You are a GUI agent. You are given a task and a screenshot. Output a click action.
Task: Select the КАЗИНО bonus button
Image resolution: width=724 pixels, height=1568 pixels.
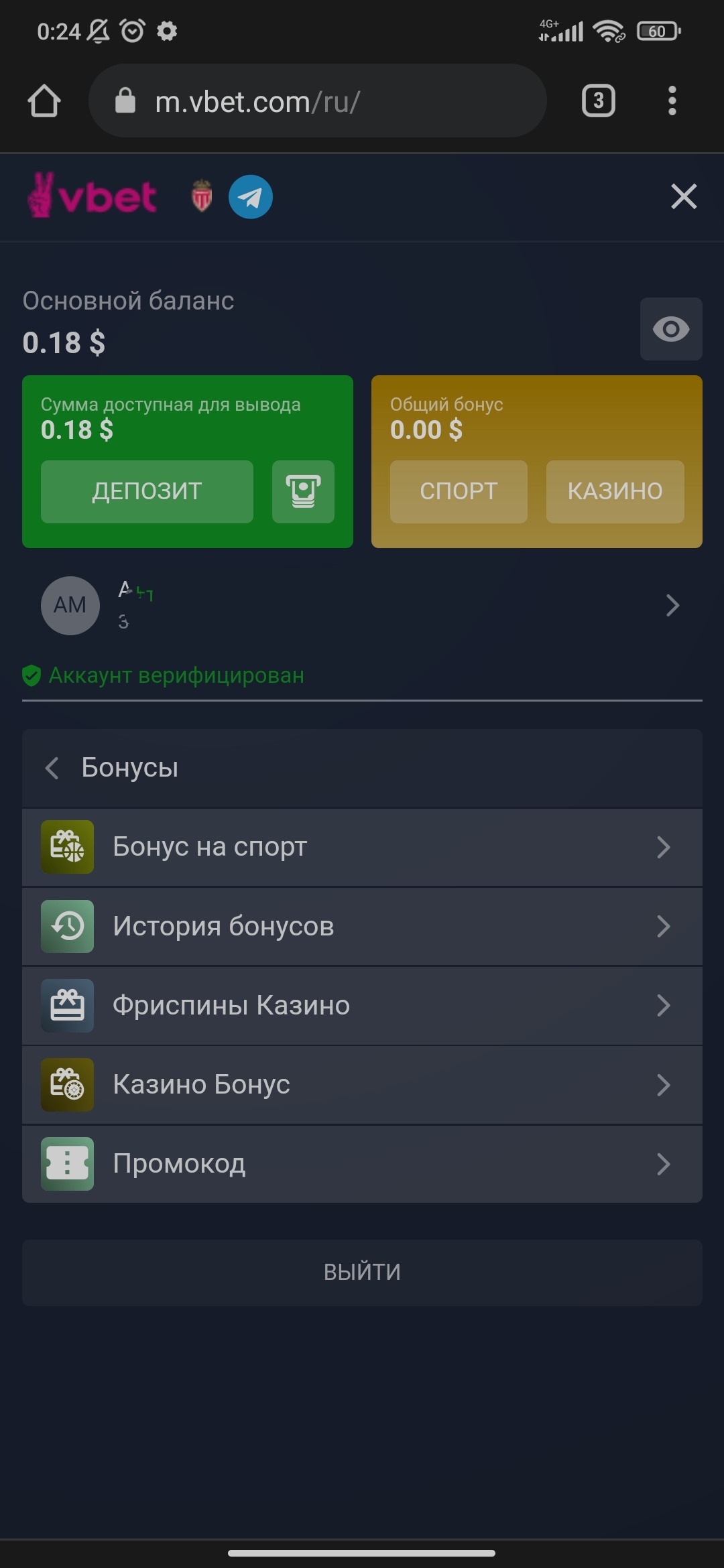click(x=615, y=491)
